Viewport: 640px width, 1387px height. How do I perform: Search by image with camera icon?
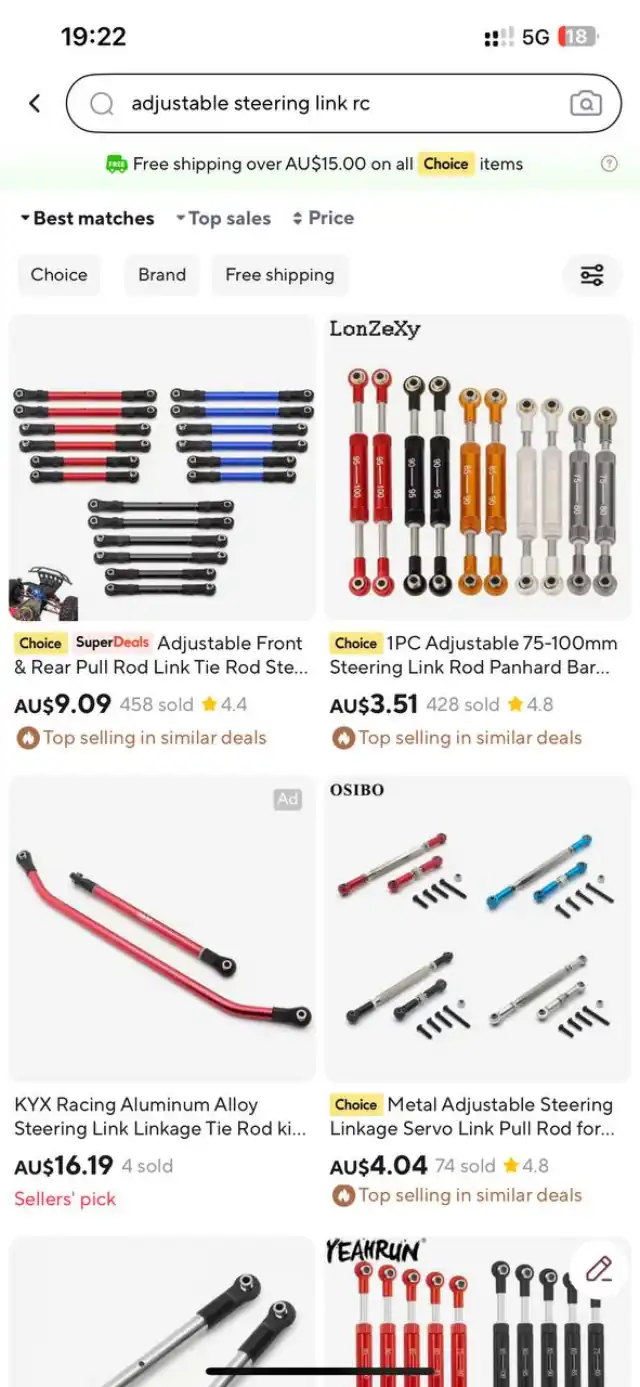click(x=585, y=103)
